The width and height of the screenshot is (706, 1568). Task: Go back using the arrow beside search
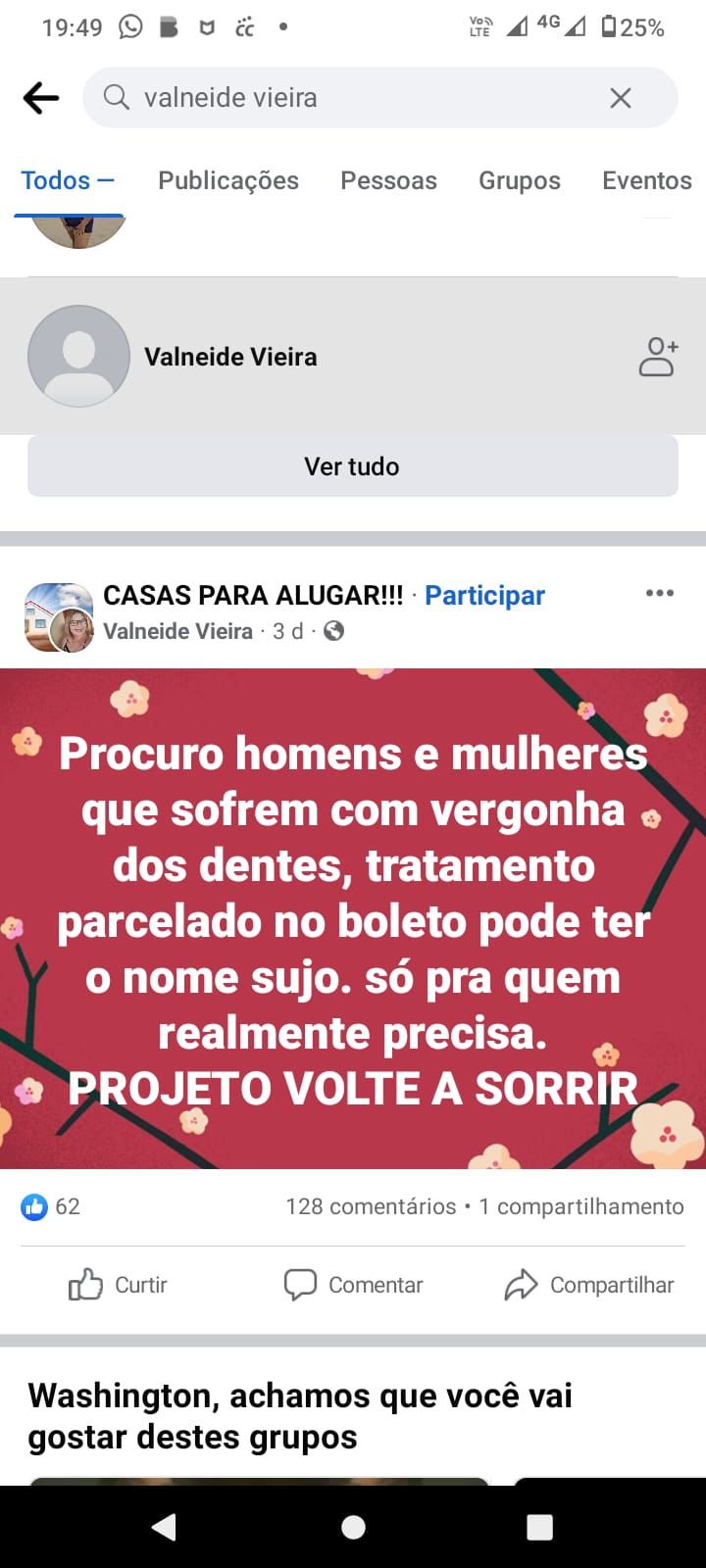pos(41,98)
